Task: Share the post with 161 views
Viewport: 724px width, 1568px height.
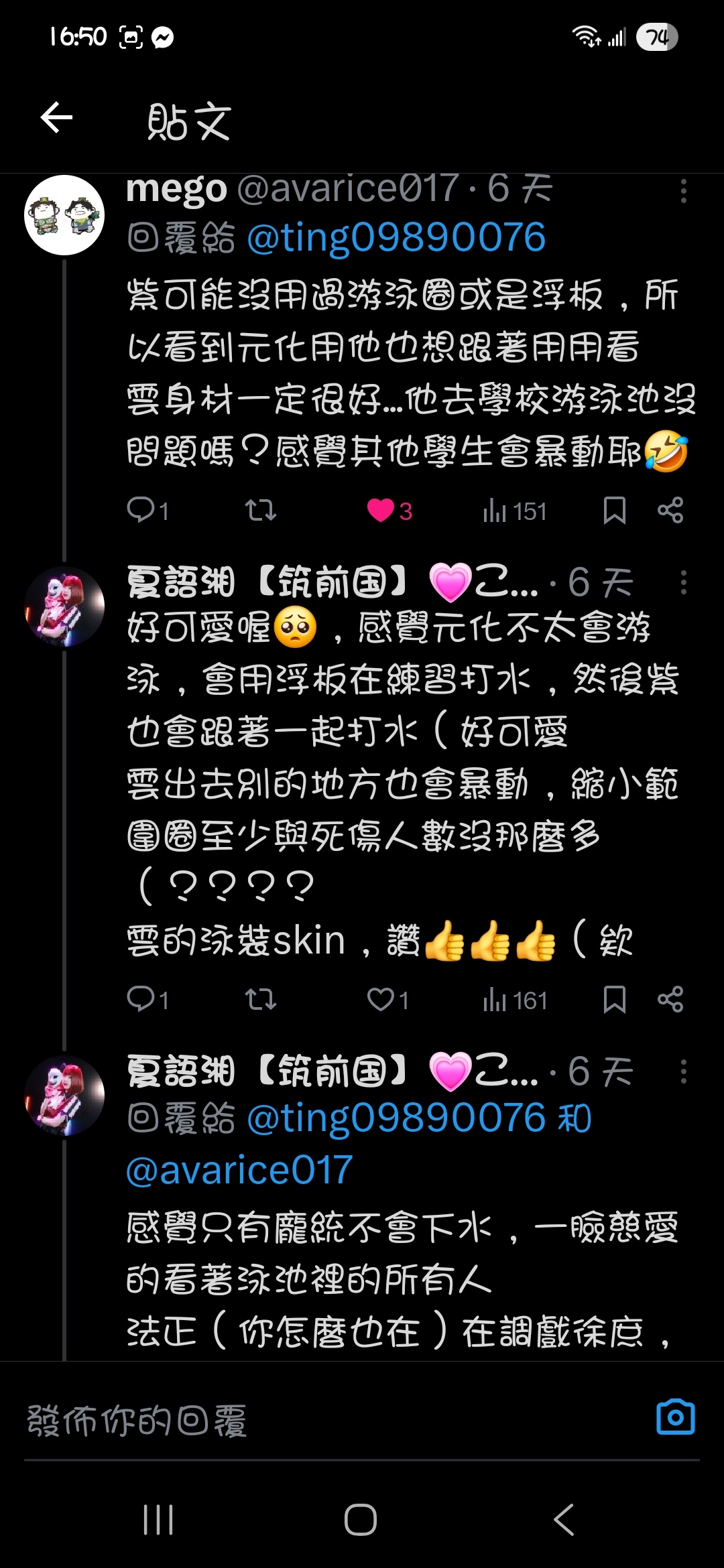Action: pos(670,1000)
